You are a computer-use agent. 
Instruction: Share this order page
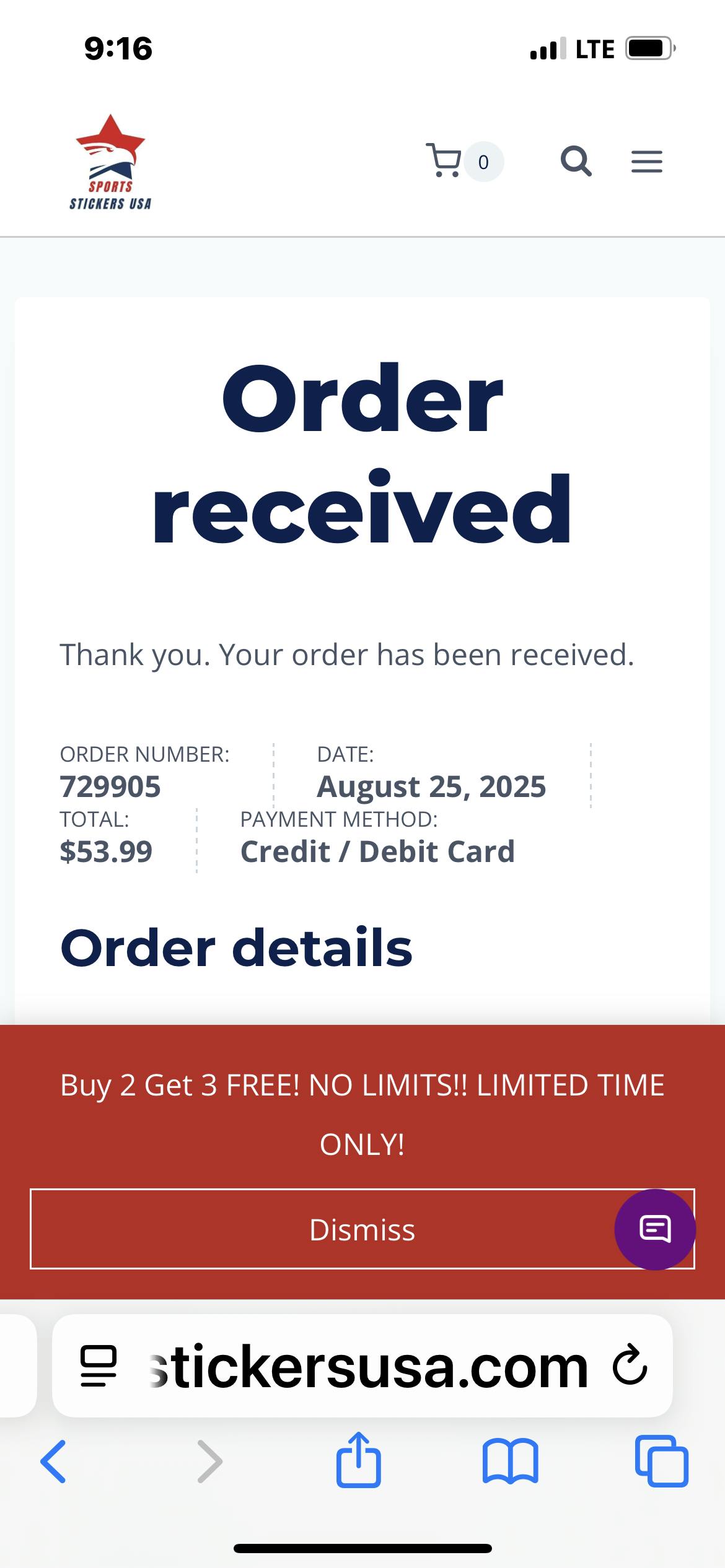coord(358,1460)
